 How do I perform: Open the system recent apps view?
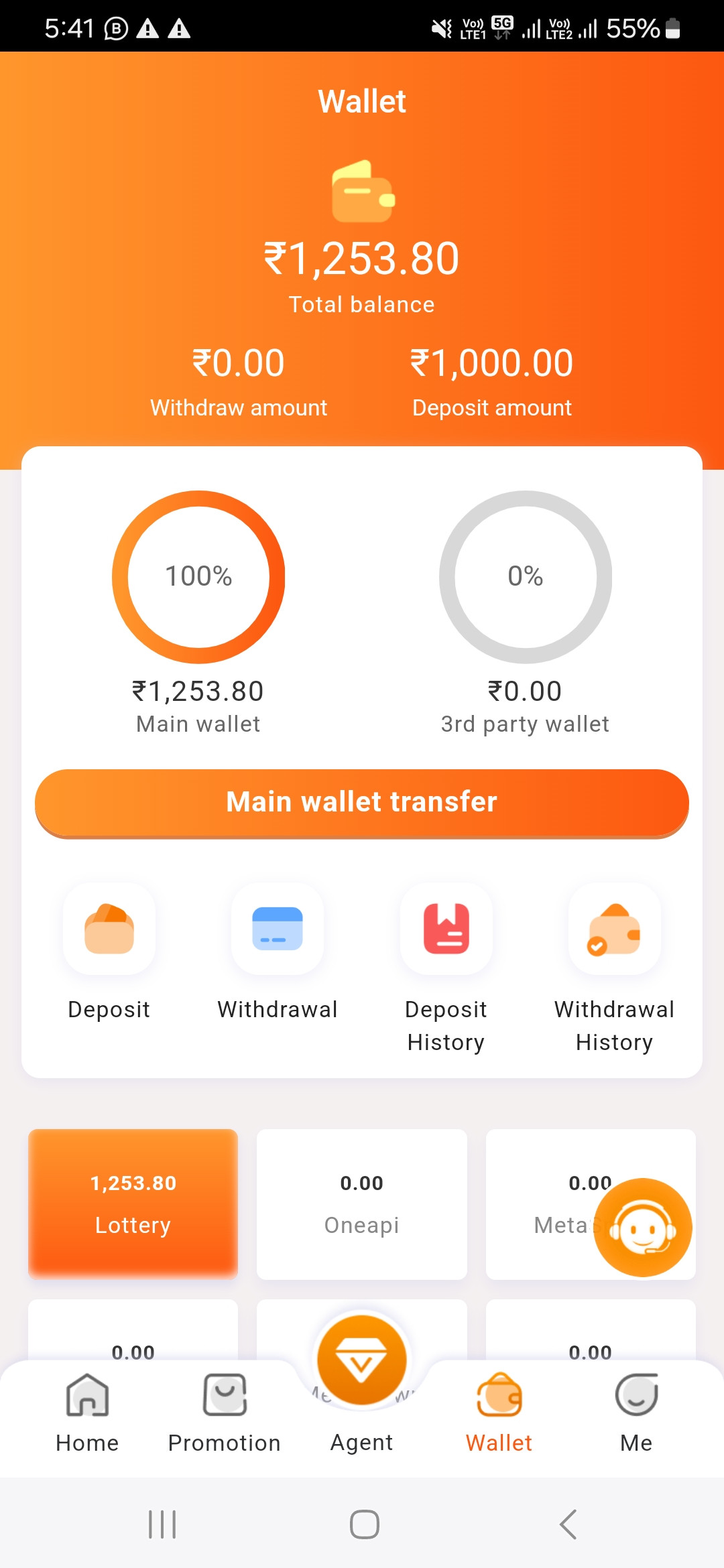click(x=162, y=1524)
